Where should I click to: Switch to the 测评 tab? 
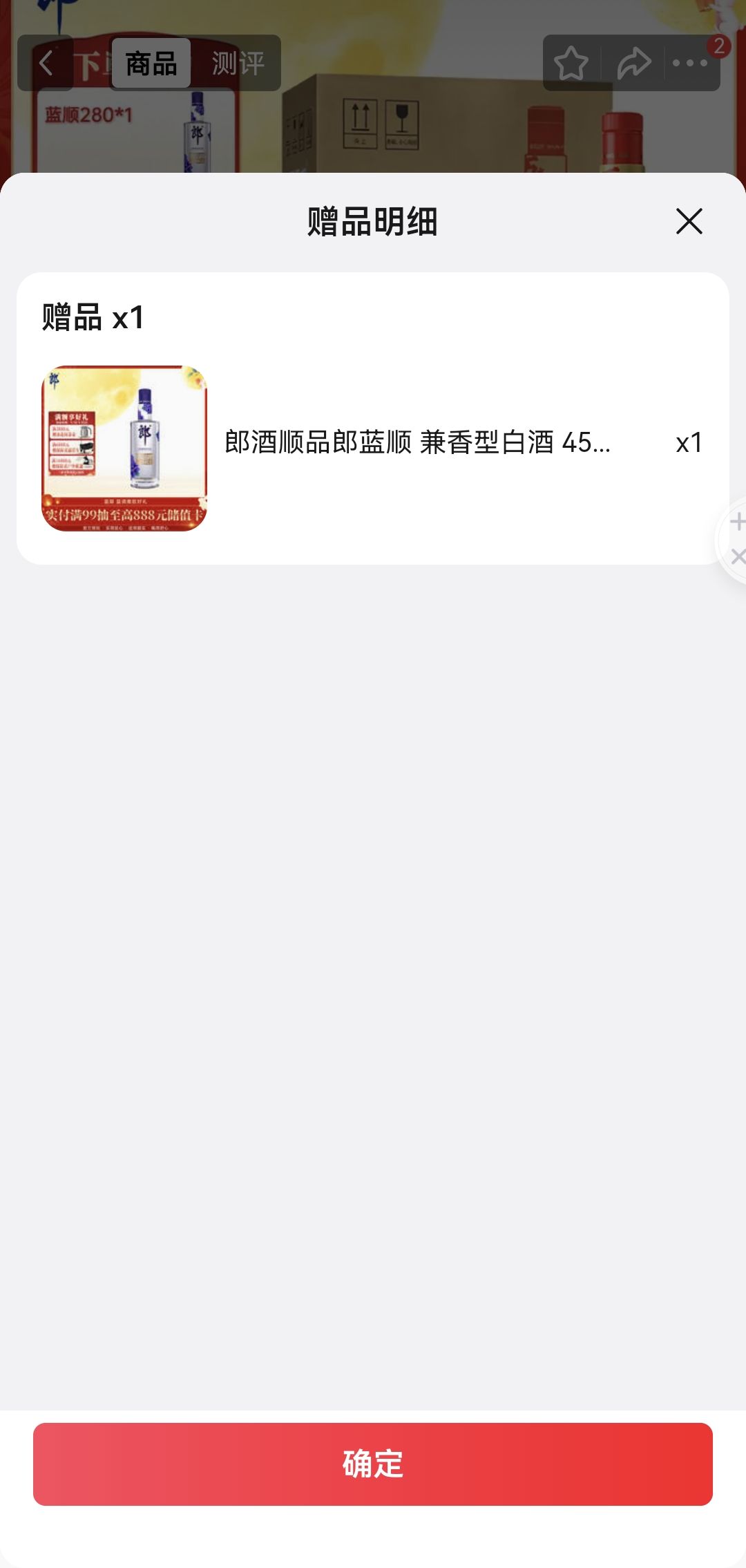238,64
